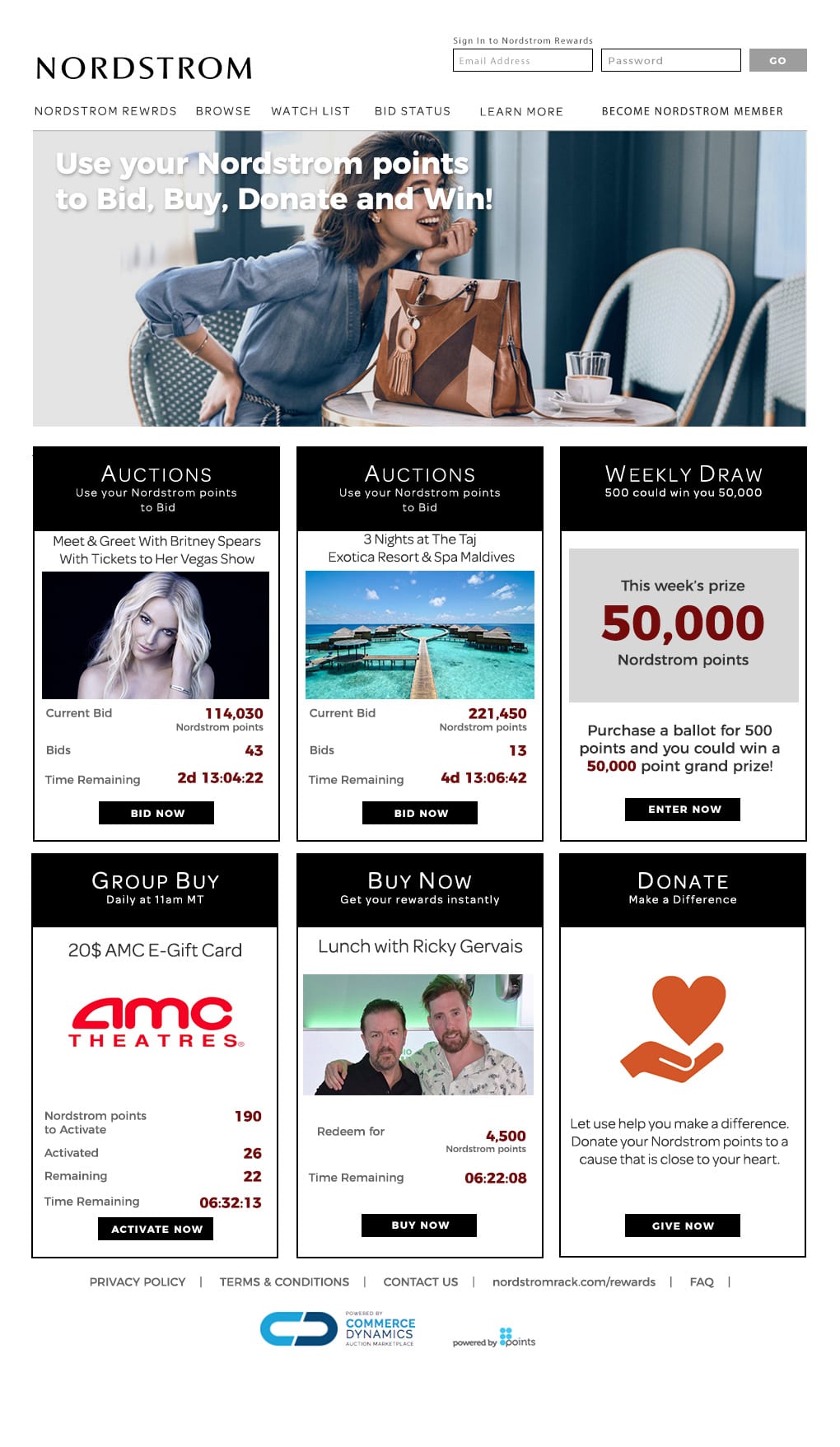Open the Privacy Policy link
The width and height of the screenshot is (840, 1447).
[138, 1282]
